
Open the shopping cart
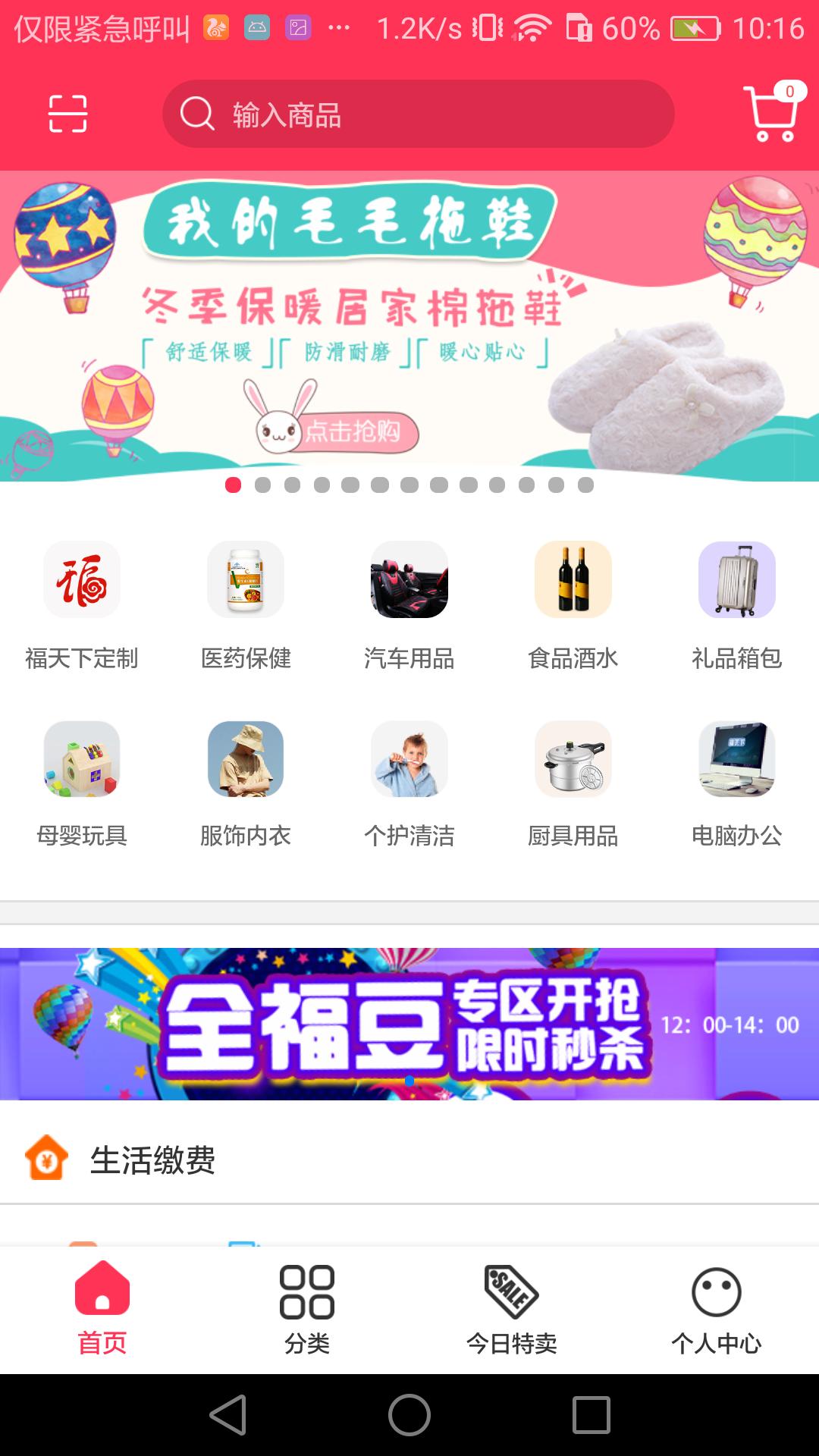(771, 114)
